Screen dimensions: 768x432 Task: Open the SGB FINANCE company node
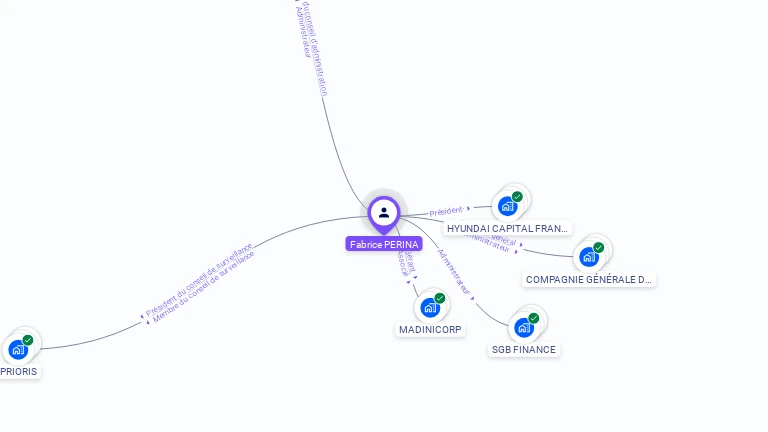pos(524,327)
